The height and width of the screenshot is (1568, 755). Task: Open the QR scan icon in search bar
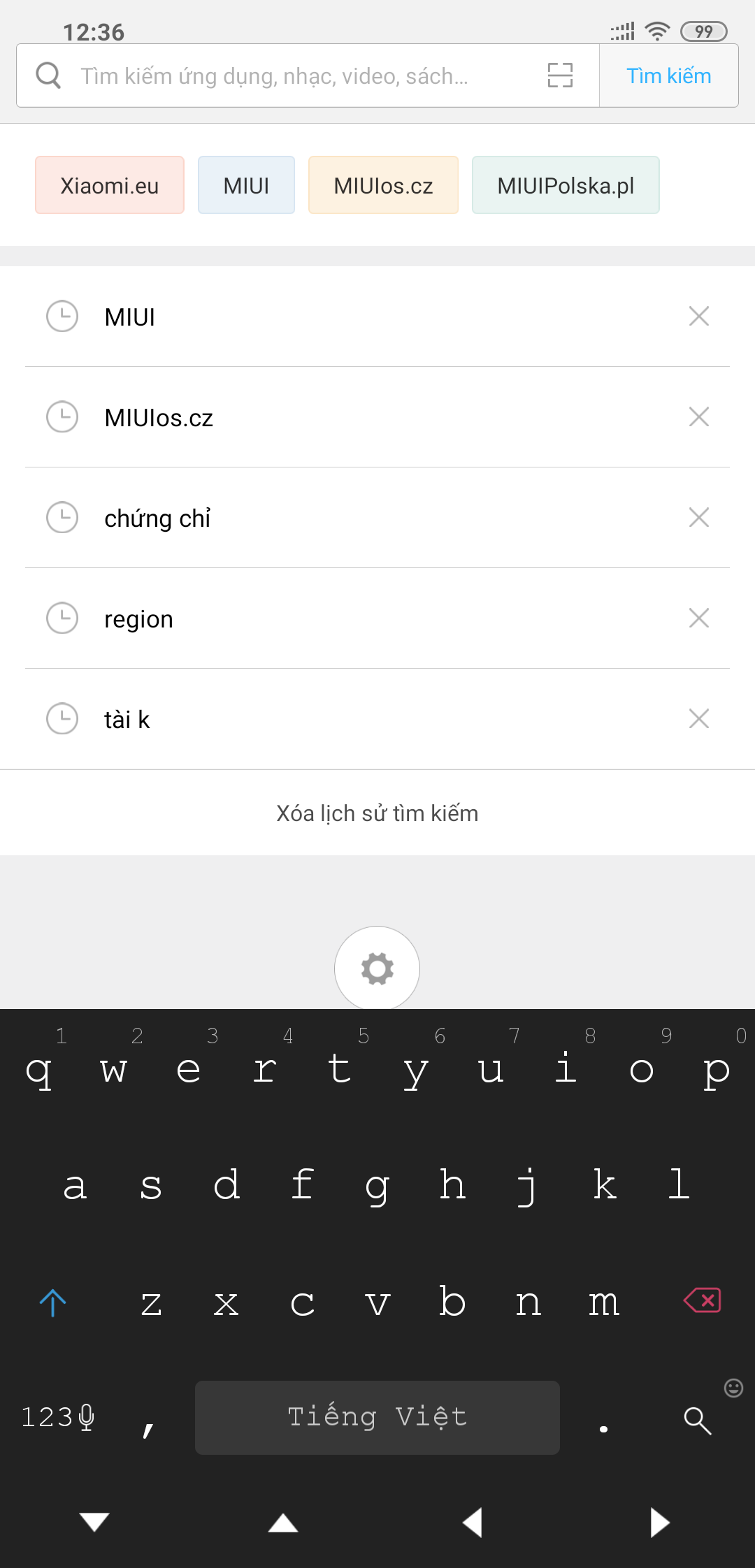[x=560, y=75]
